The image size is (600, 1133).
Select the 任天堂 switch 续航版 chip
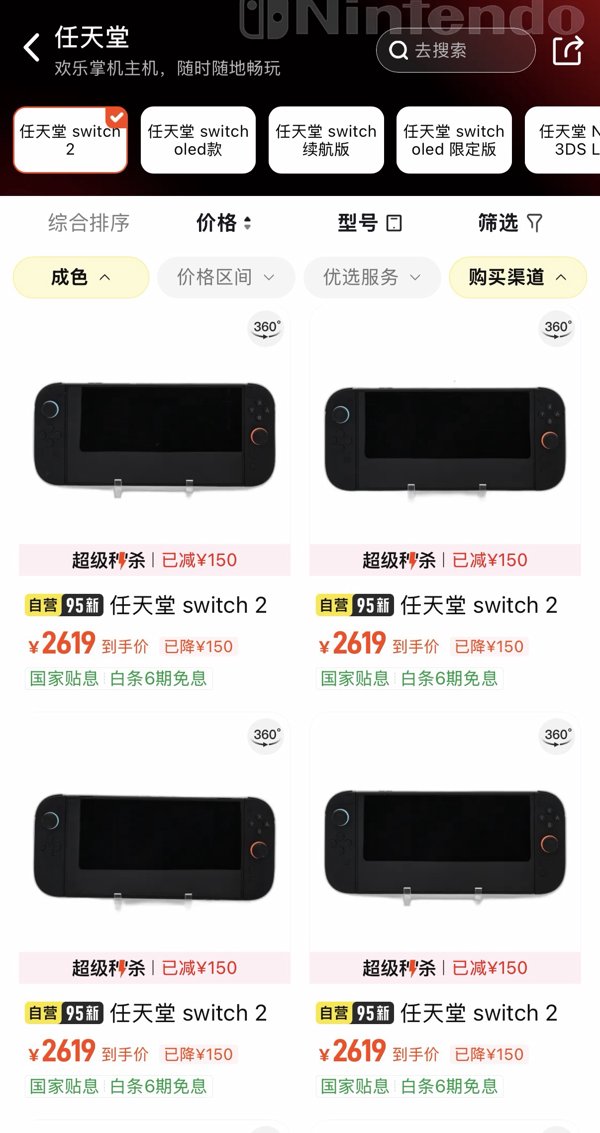pos(326,140)
